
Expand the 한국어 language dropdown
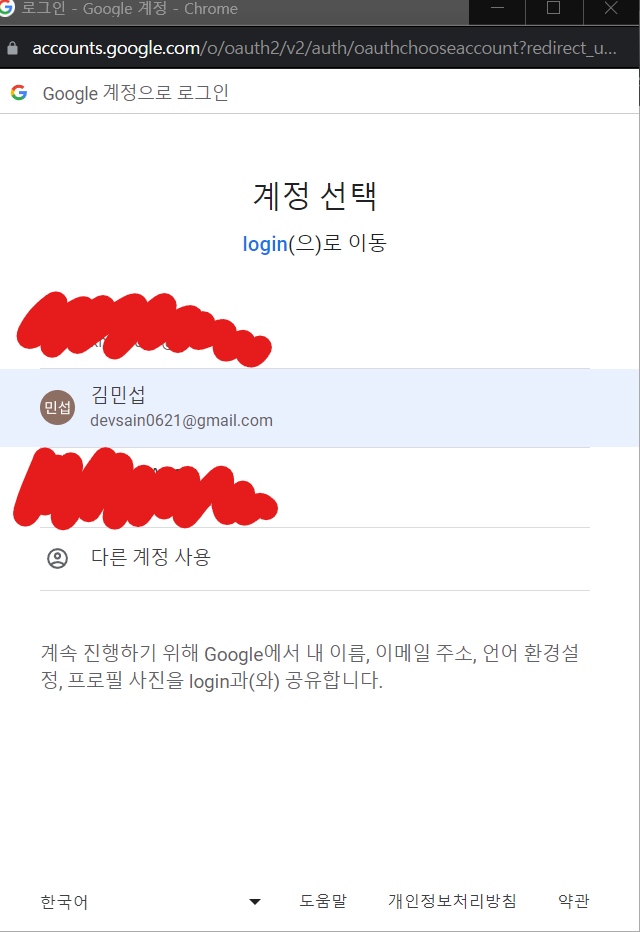150,901
